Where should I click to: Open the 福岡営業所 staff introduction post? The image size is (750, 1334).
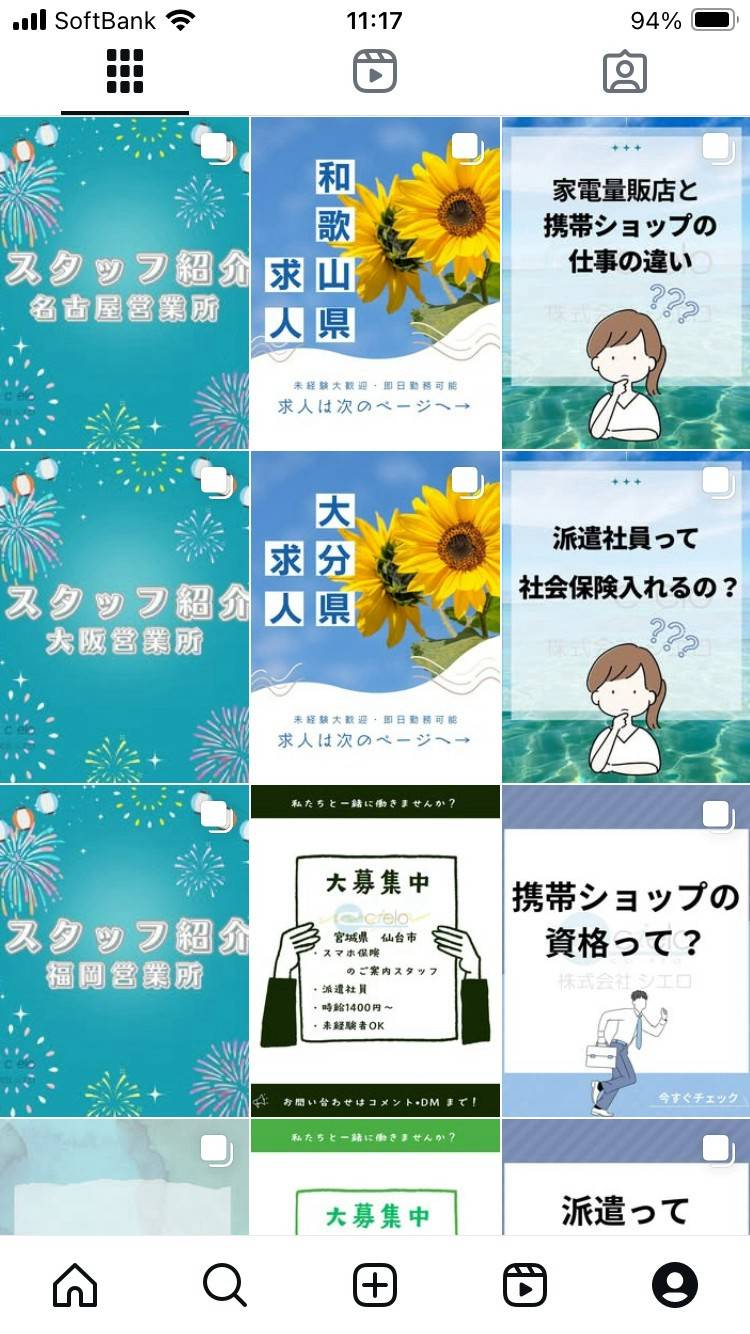coord(124,951)
